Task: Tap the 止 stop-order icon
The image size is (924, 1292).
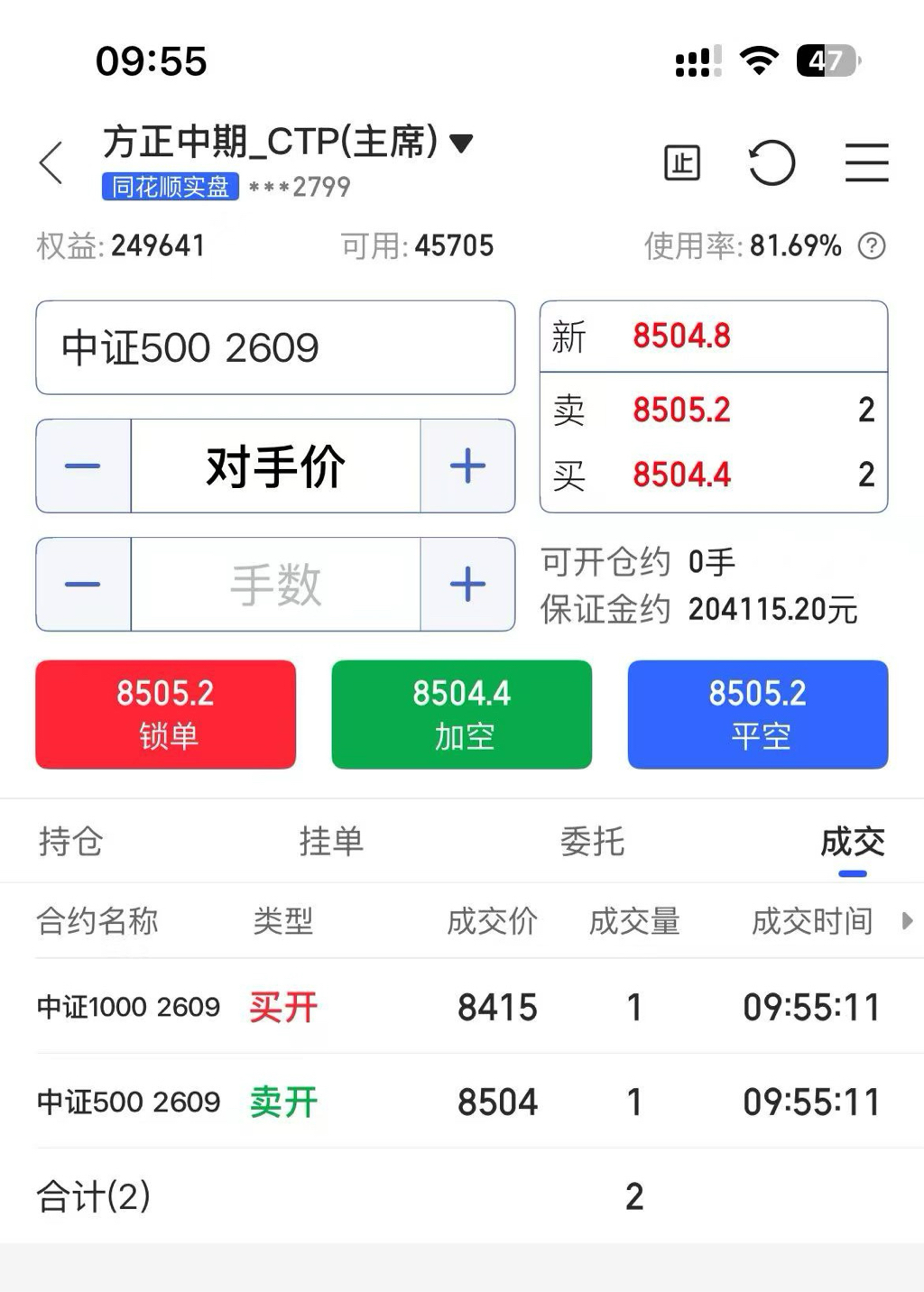Action: 682,163
